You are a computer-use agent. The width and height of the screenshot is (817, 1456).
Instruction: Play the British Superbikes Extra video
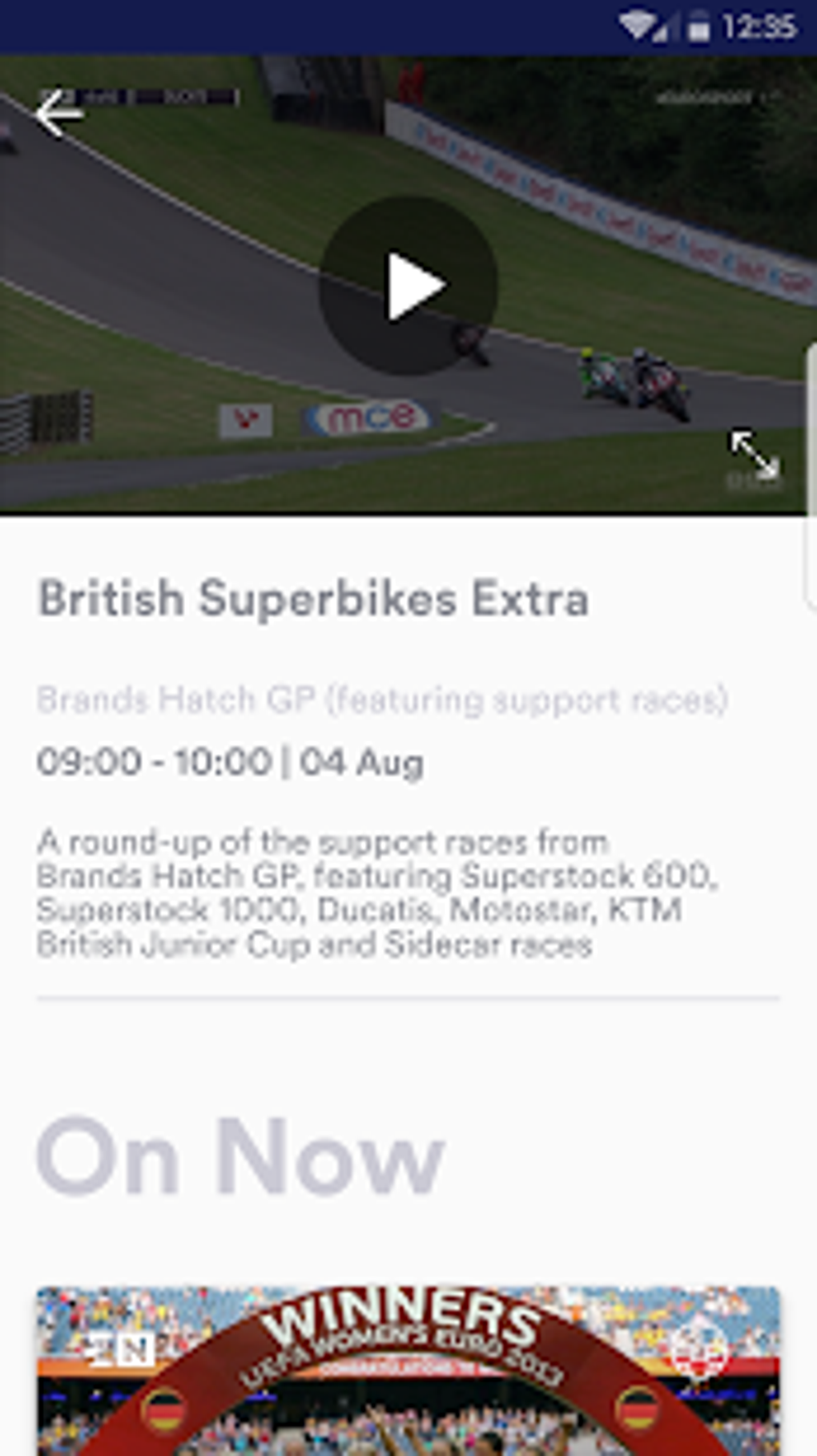tap(408, 285)
